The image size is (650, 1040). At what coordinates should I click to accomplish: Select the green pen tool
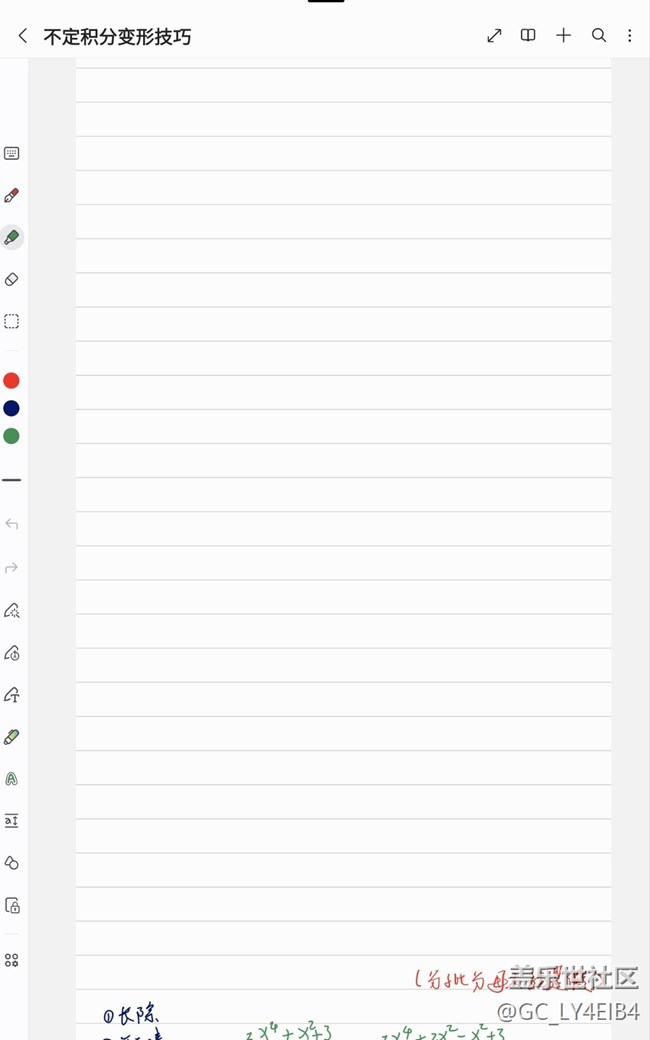coord(12,238)
